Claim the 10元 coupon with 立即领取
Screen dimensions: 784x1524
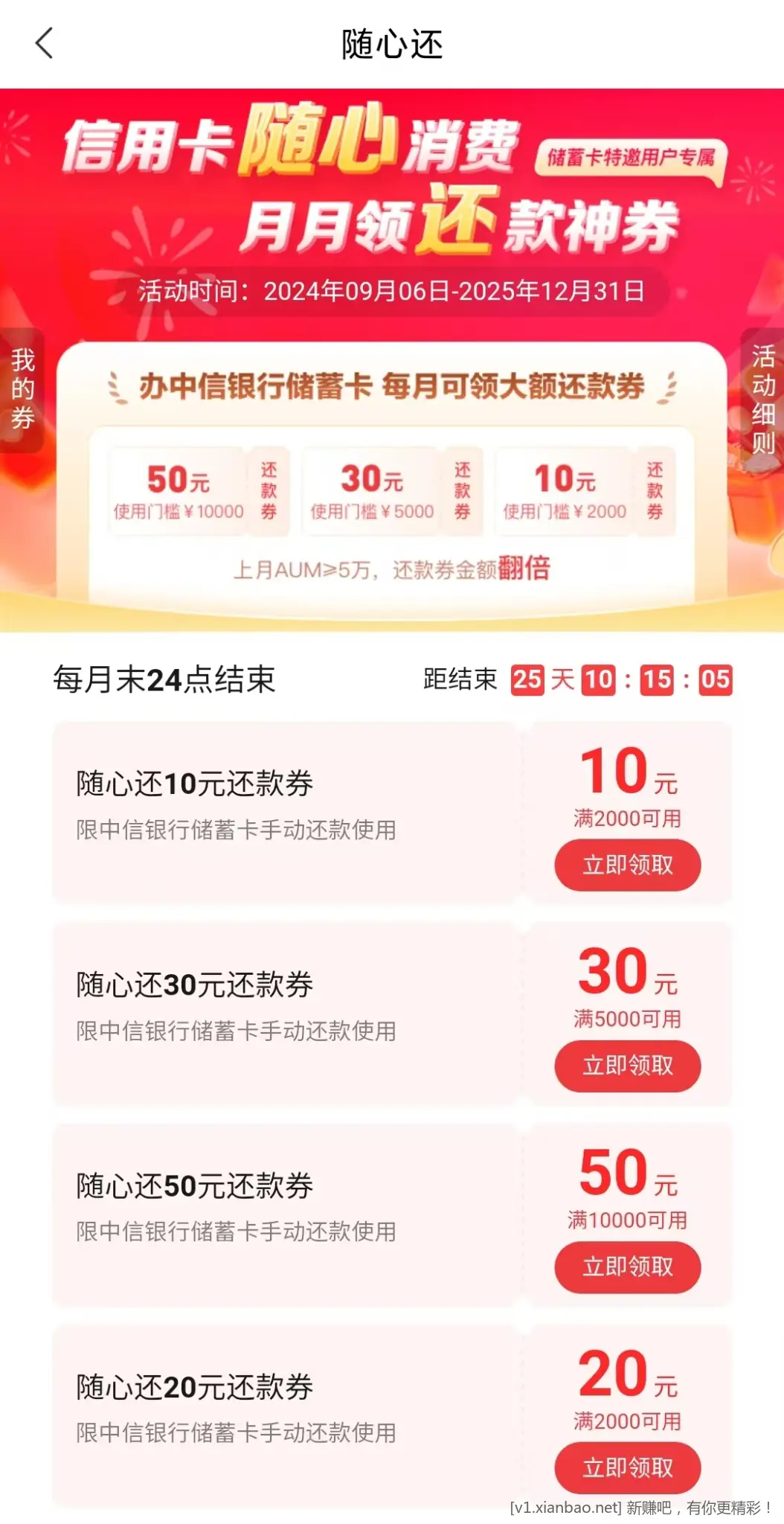pos(627,865)
